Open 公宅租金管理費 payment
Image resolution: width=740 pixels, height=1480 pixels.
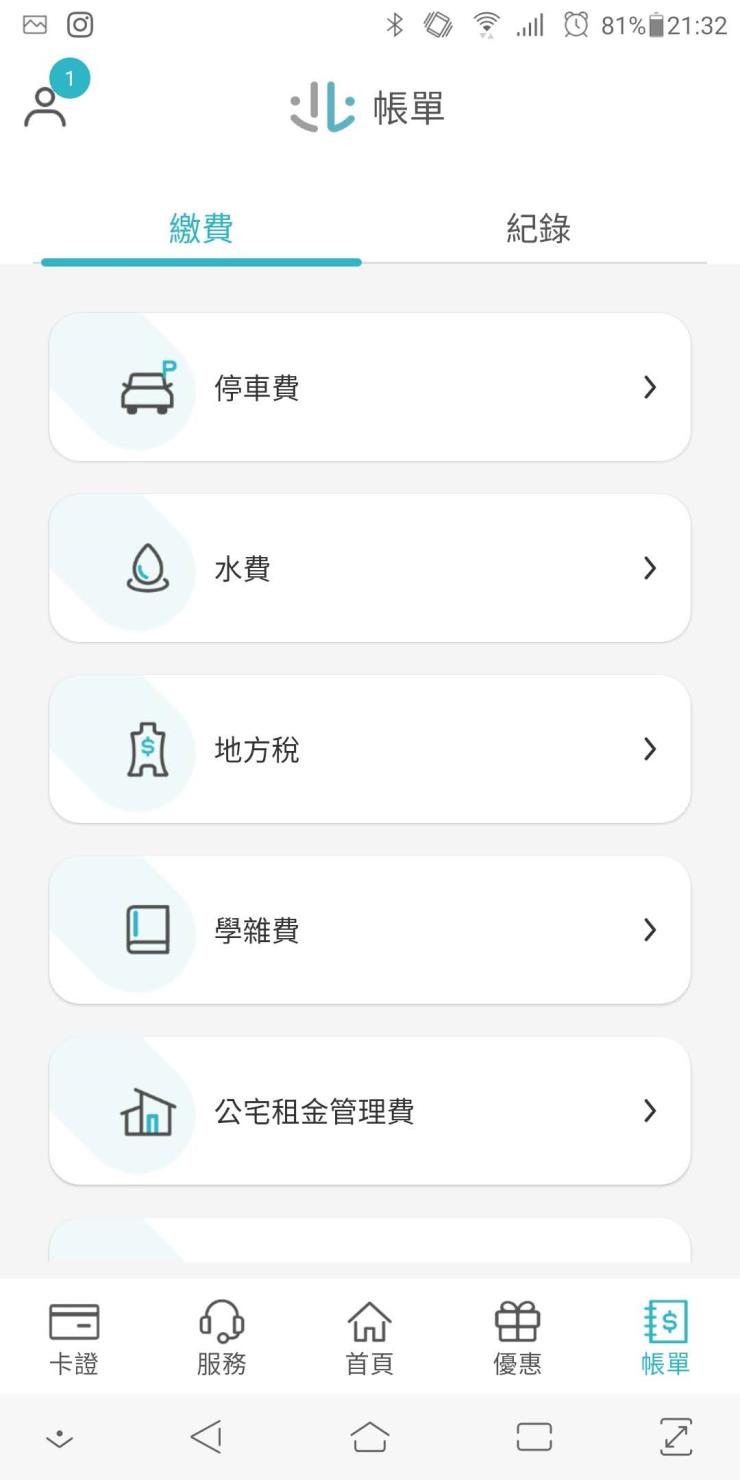tap(369, 1112)
